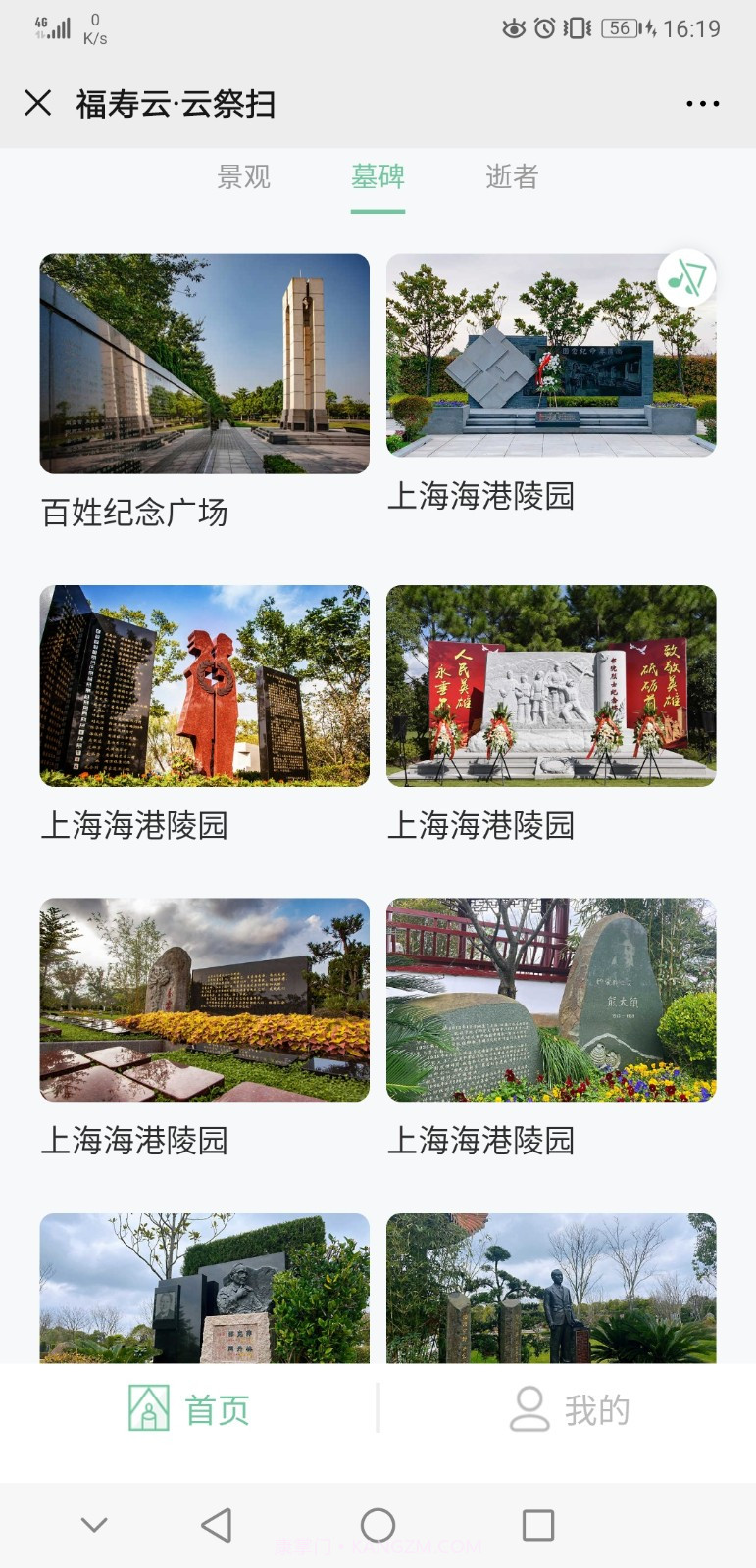The width and height of the screenshot is (756, 1568).
Task: Open the 百姓纪念广场 photo
Action: coord(203,364)
